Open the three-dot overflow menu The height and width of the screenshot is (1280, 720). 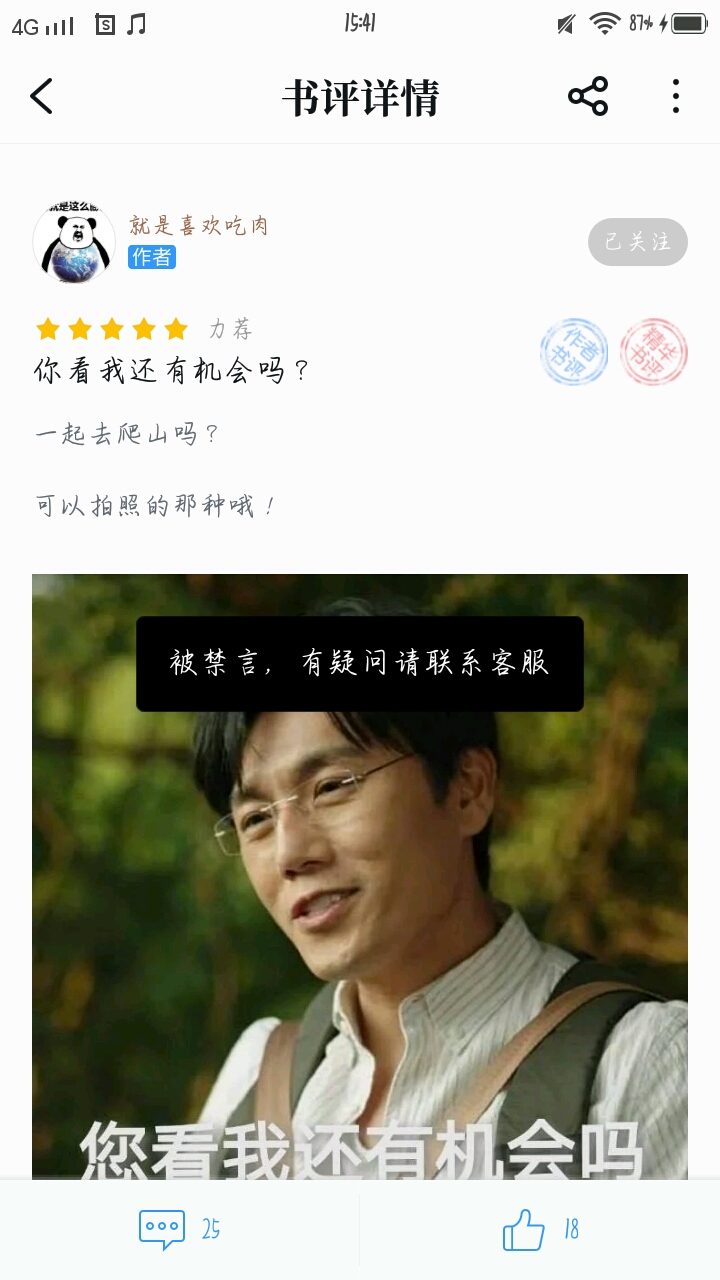676,97
